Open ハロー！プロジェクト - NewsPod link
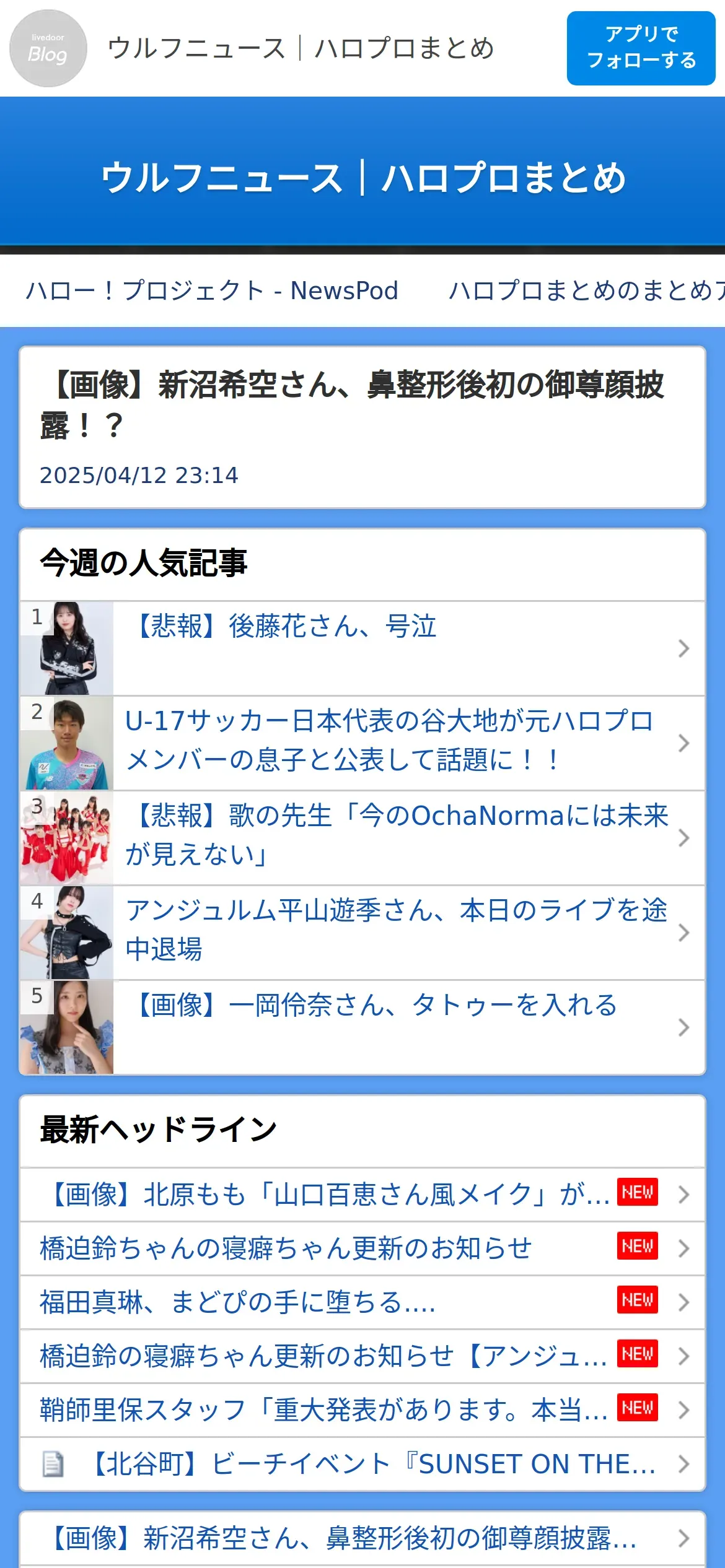Screen dimensions: 725x1568 click(212, 290)
